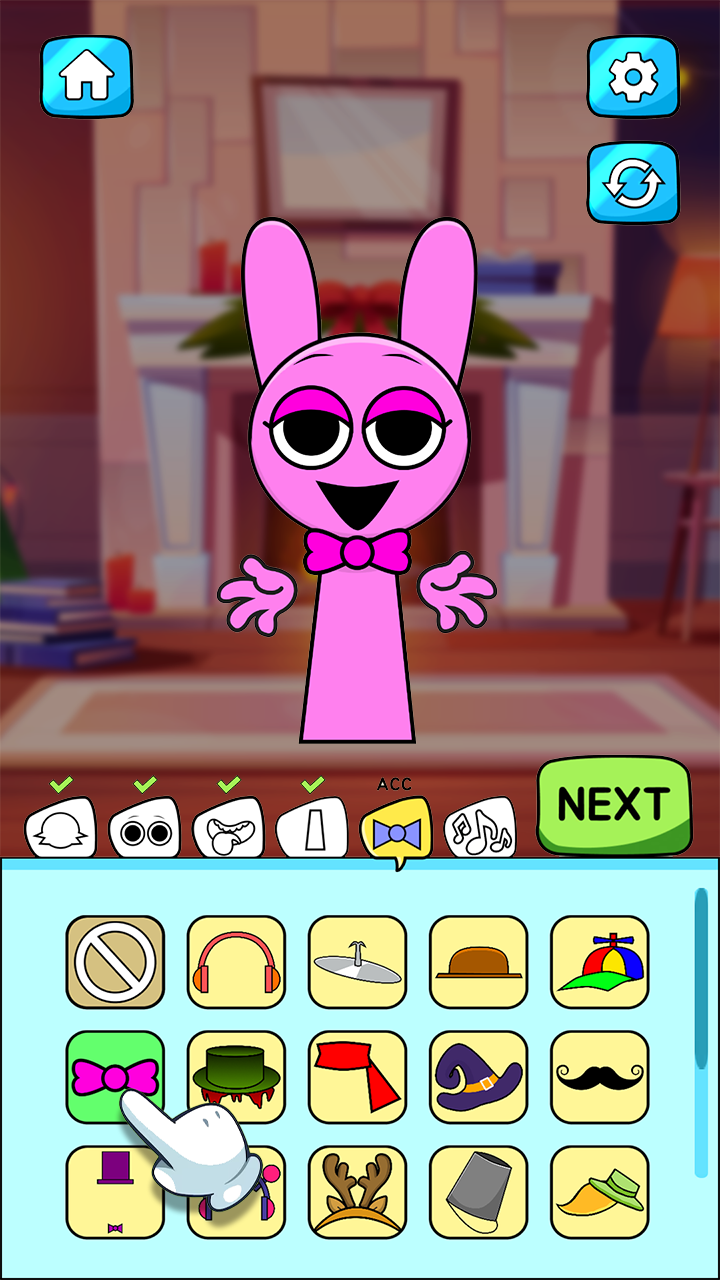Select the brown bowler hat

click(x=478, y=962)
